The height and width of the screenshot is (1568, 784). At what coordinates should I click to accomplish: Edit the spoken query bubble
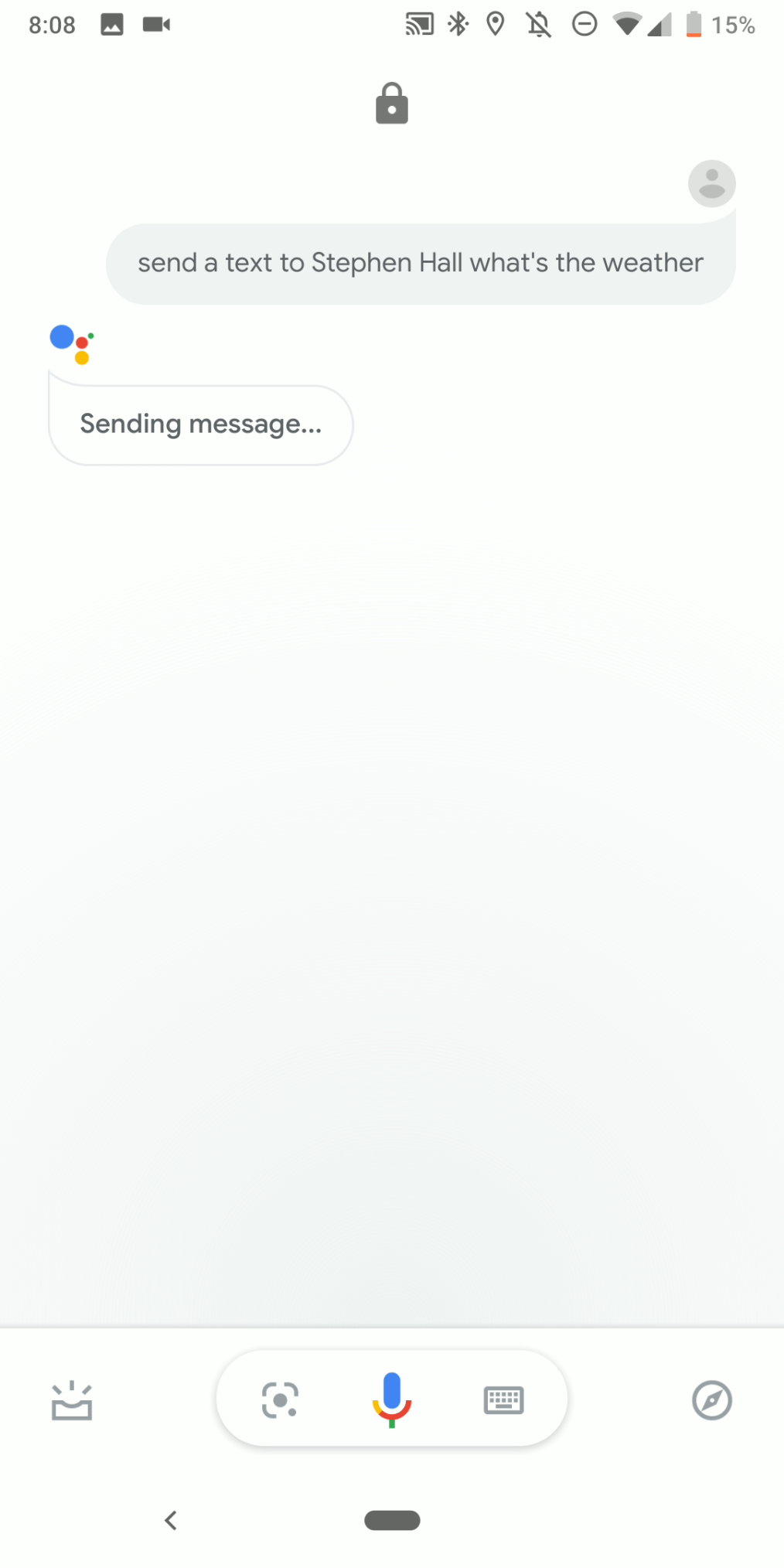click(x=421, y=264)
